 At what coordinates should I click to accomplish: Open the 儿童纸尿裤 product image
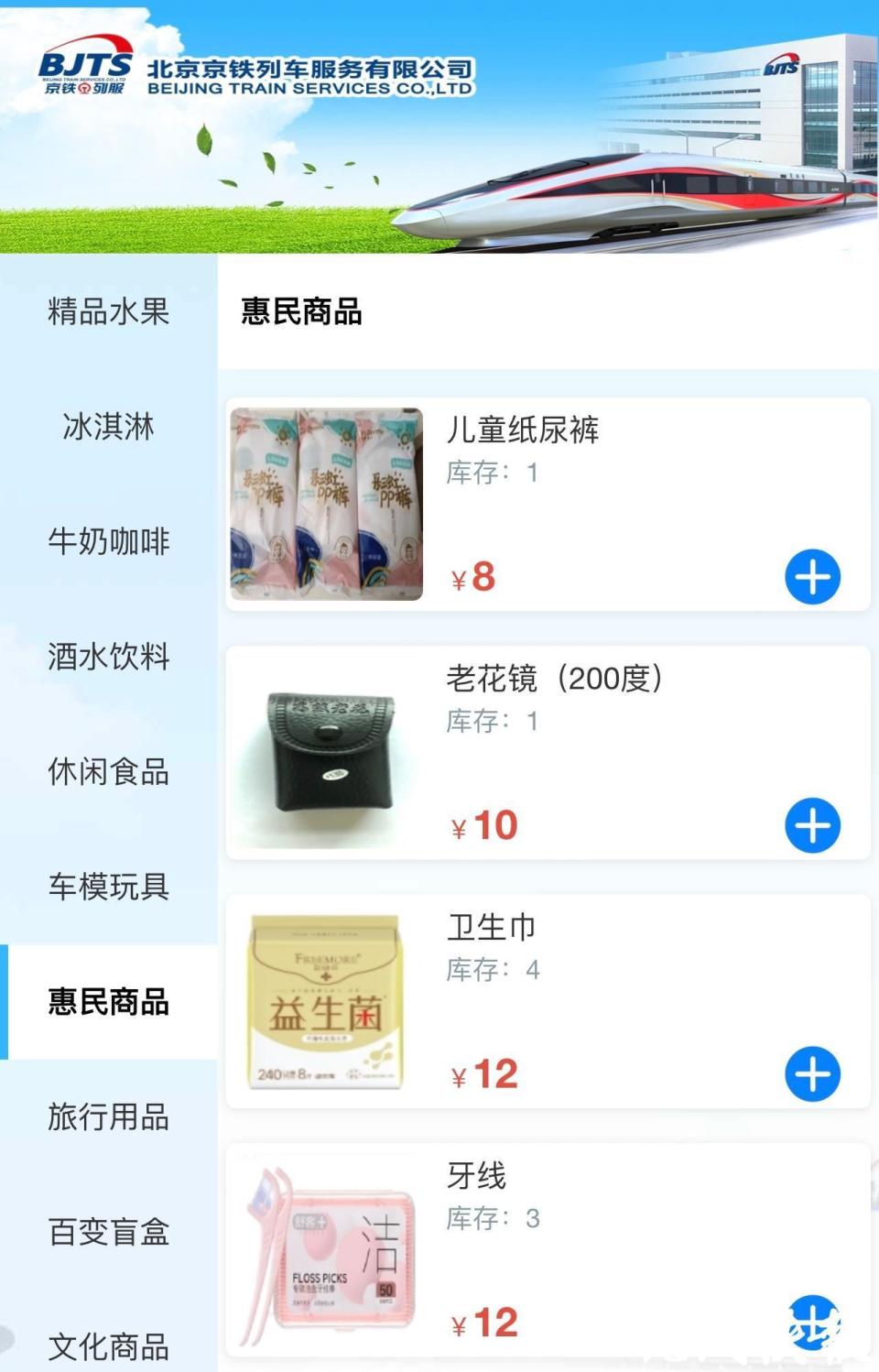coord(326,504)
